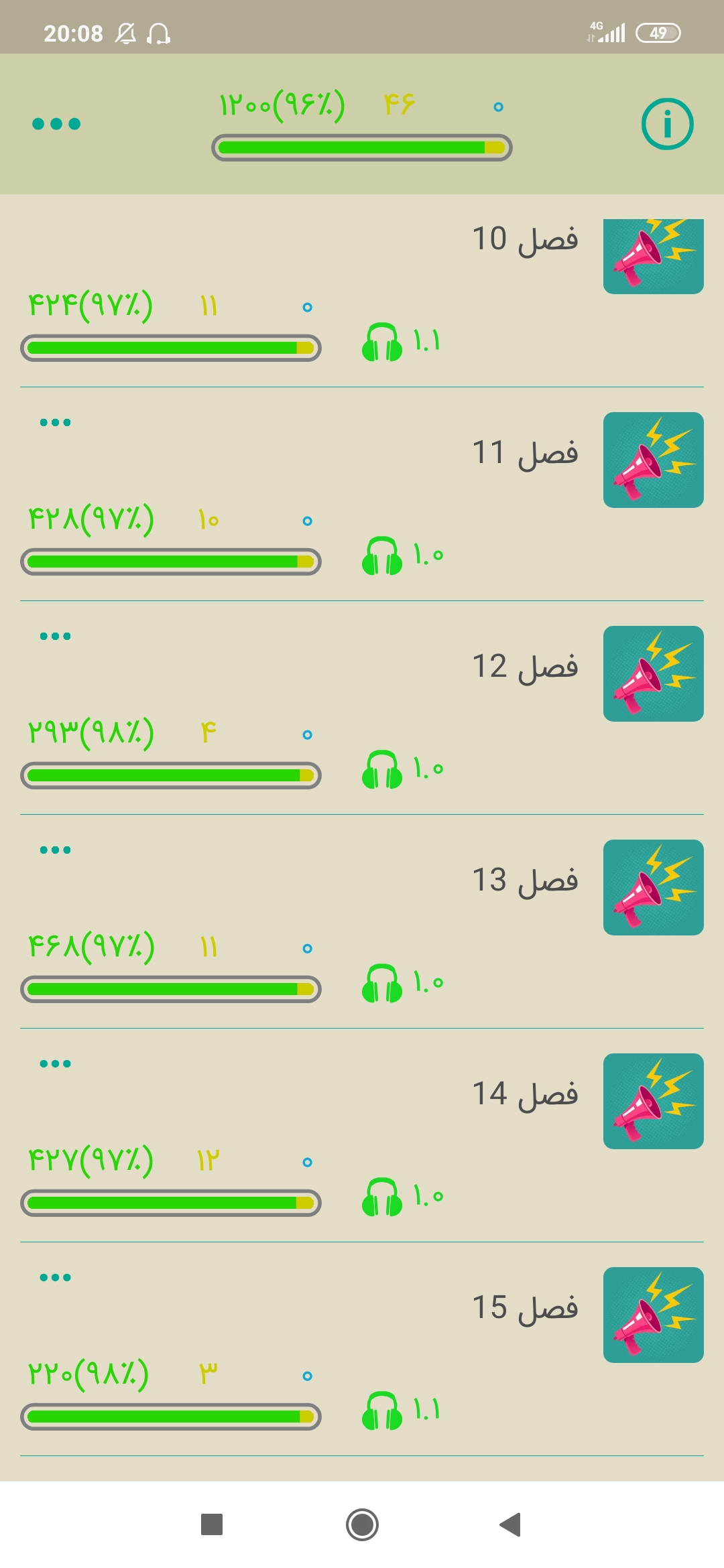Open the three-dot menu in top header
Screen dimensions: 724x1568
(x=56, y=124)
